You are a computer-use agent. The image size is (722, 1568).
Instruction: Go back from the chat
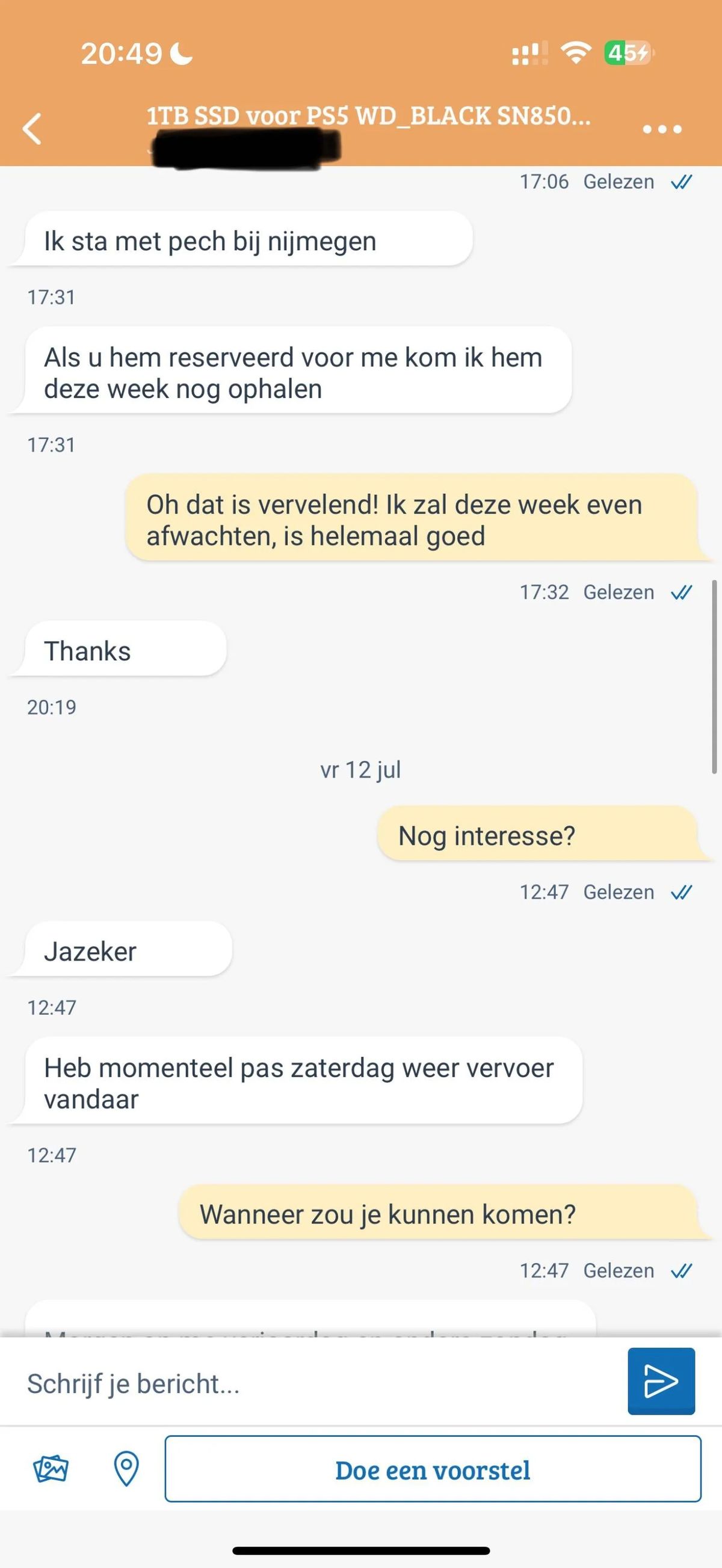click(32, 129)
